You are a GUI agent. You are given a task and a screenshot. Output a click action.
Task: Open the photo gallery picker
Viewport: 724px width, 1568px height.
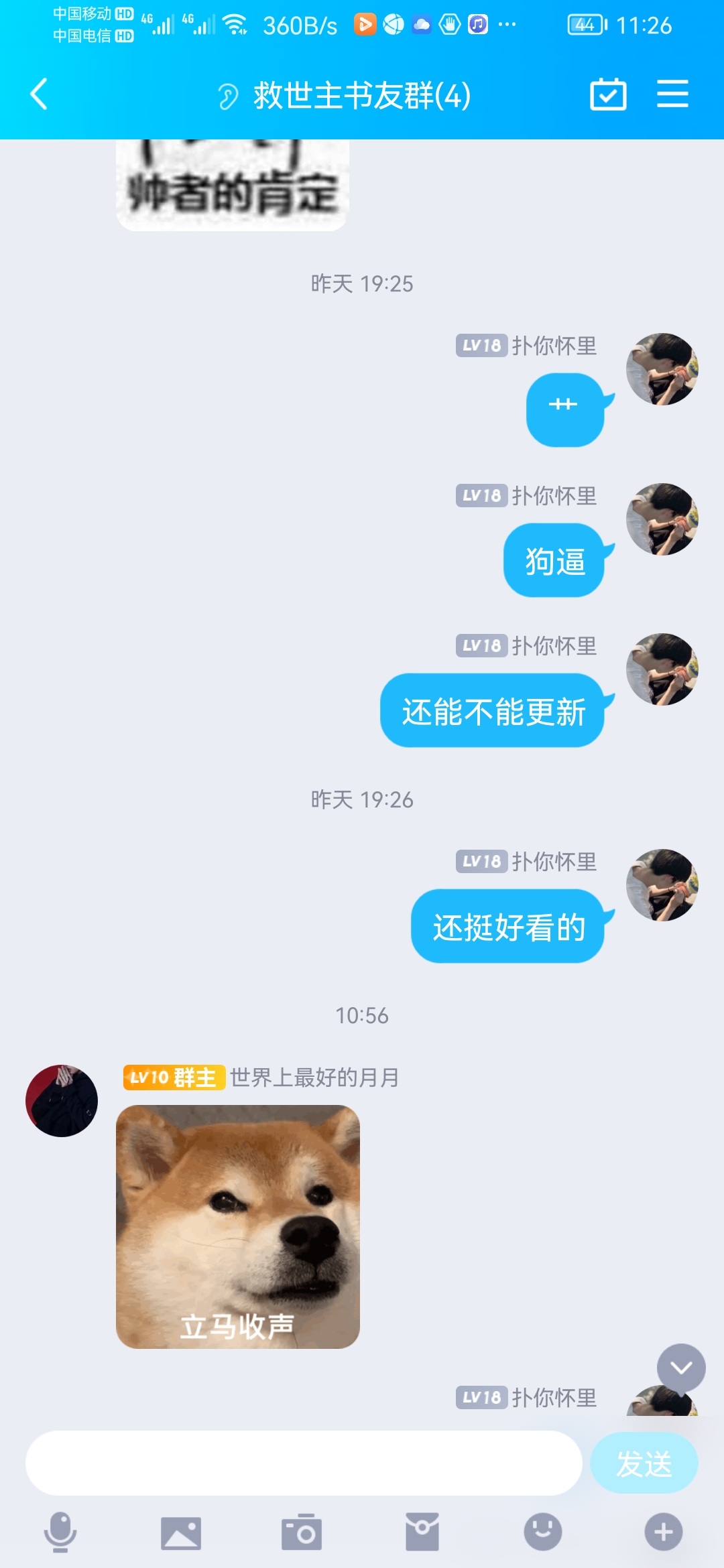(181, 1532)
